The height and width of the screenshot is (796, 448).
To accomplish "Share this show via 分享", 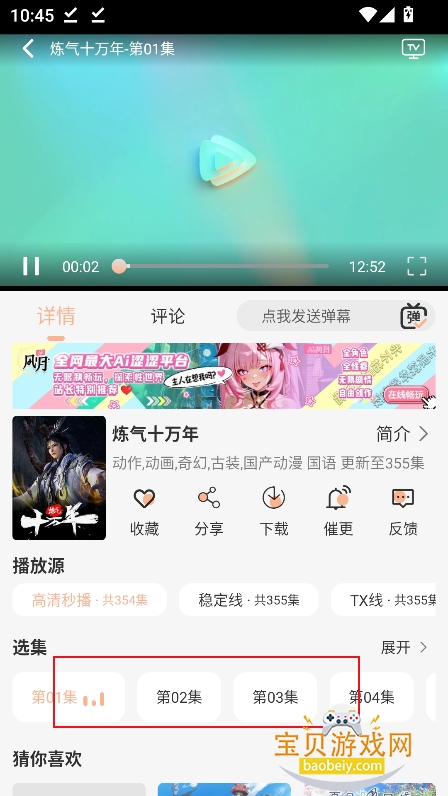I will point(209,512).
